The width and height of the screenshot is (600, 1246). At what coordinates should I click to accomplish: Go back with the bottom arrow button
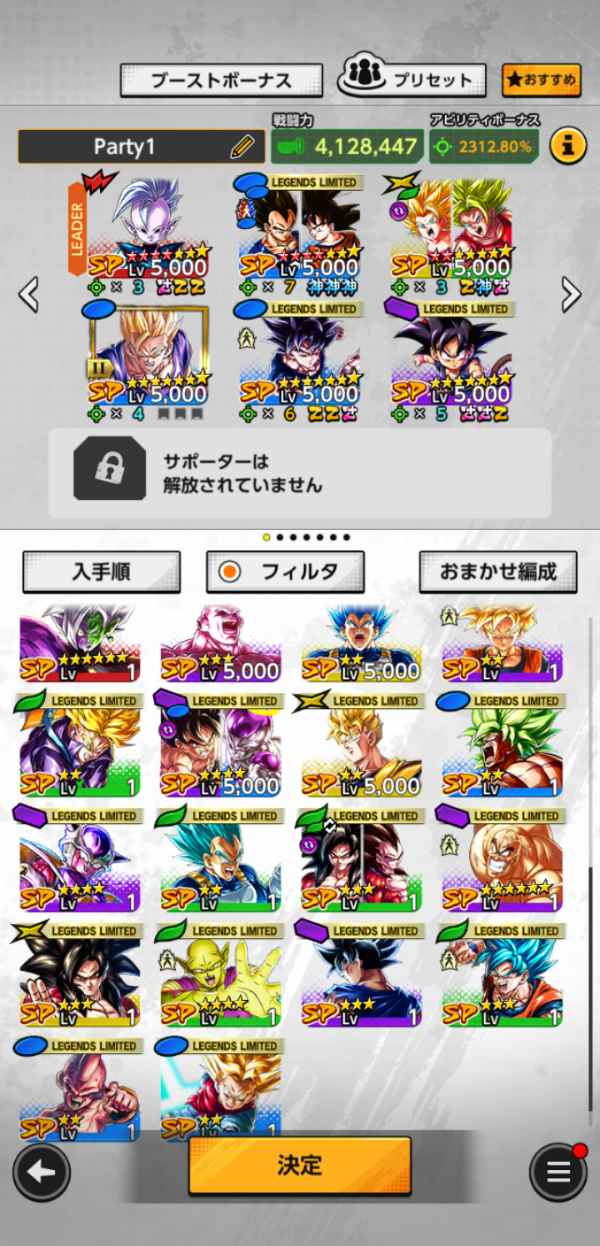[x=41, y=1172]
